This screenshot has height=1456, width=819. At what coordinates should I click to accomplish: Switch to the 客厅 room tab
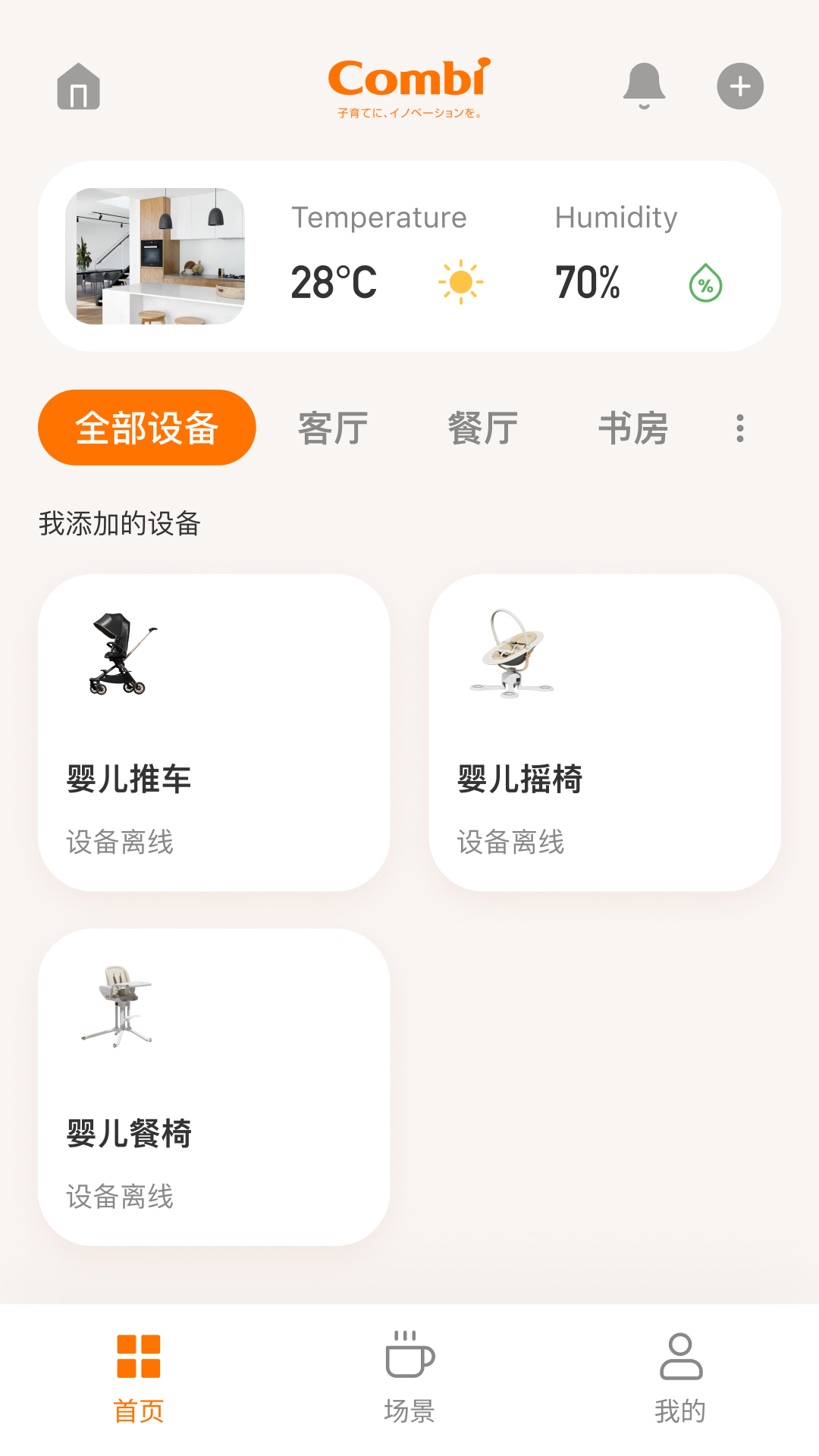332,427
